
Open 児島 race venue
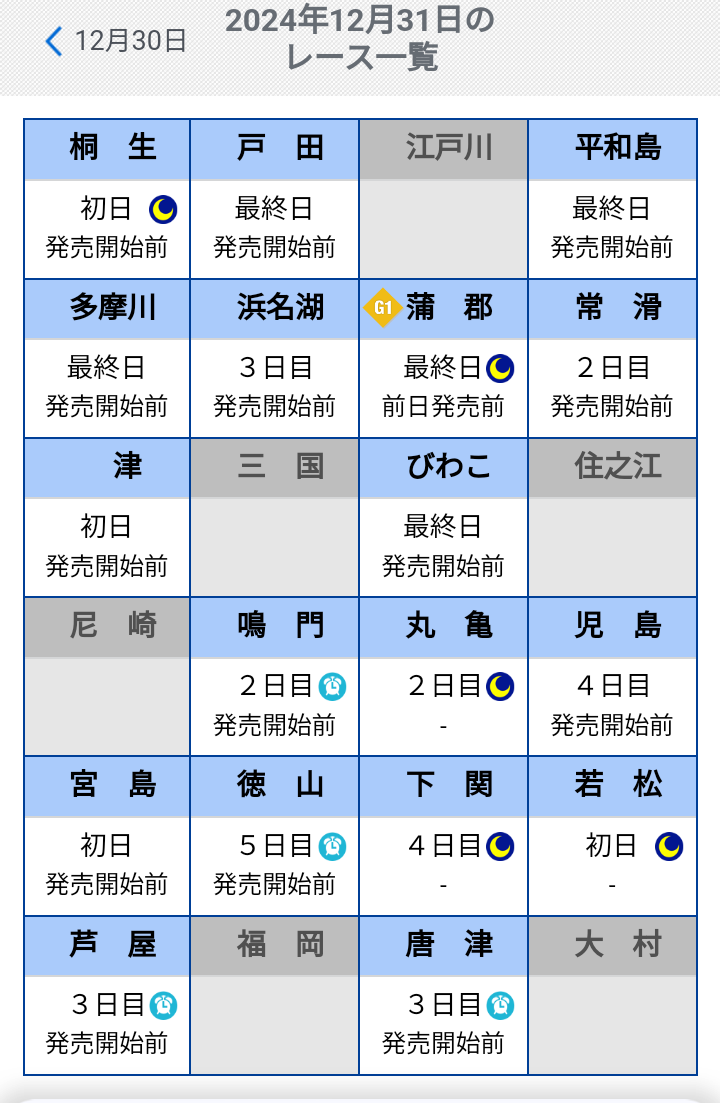point(612,627)
